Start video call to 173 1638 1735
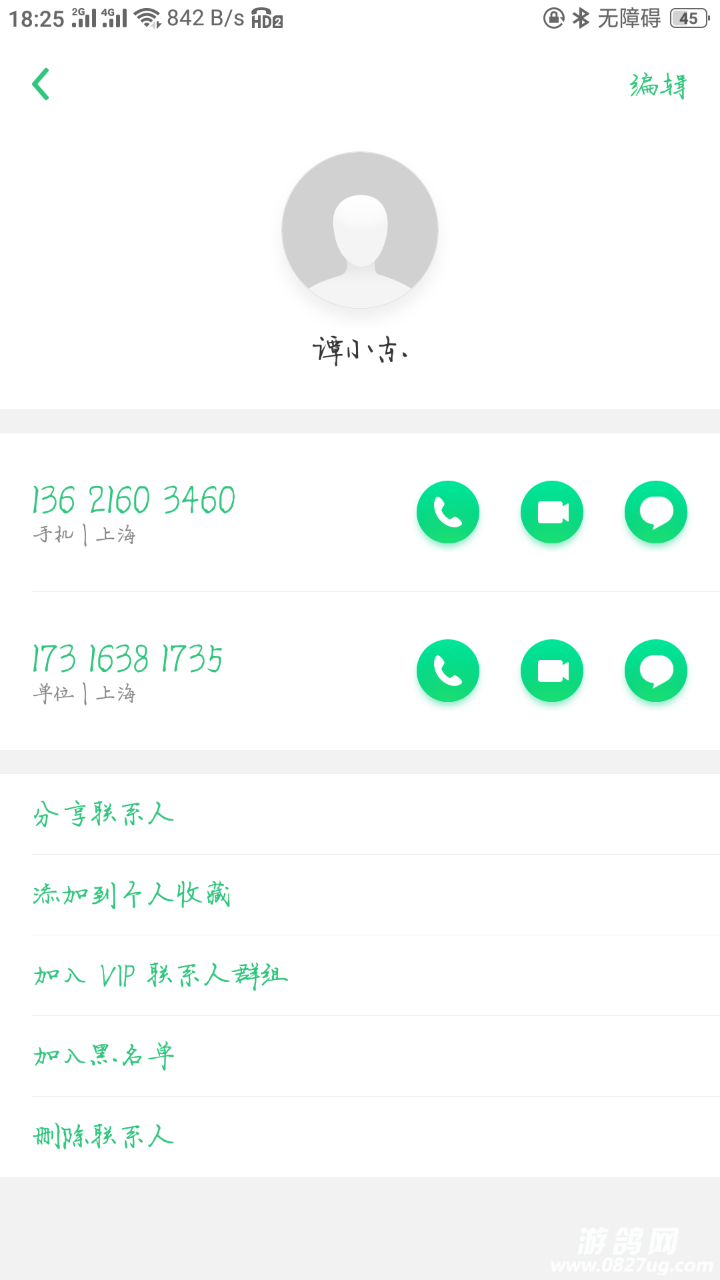Viewport: 720px width, 1280px height. point(552,670)
